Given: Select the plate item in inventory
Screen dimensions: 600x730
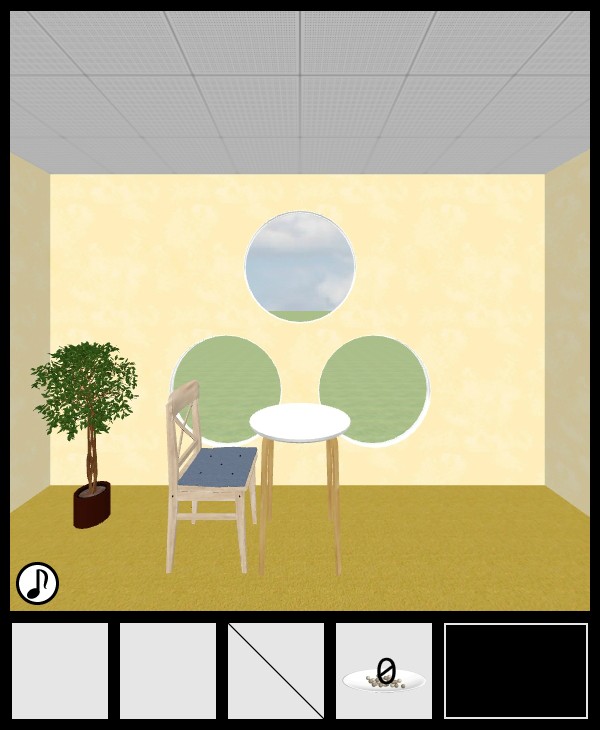Looking at the screenshot, I should point(384,672).
